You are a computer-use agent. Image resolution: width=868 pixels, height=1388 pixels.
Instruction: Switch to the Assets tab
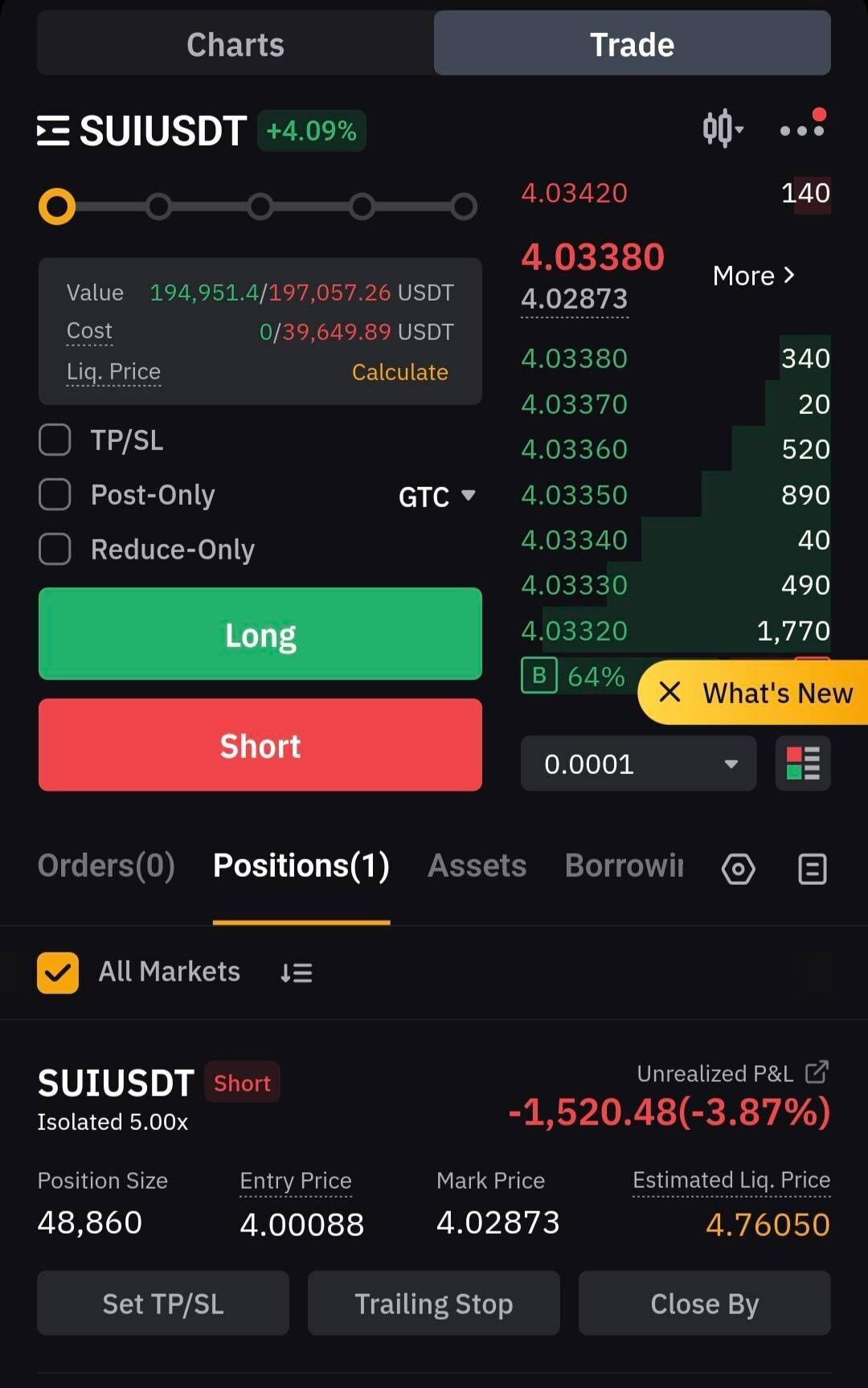point(477,866)
